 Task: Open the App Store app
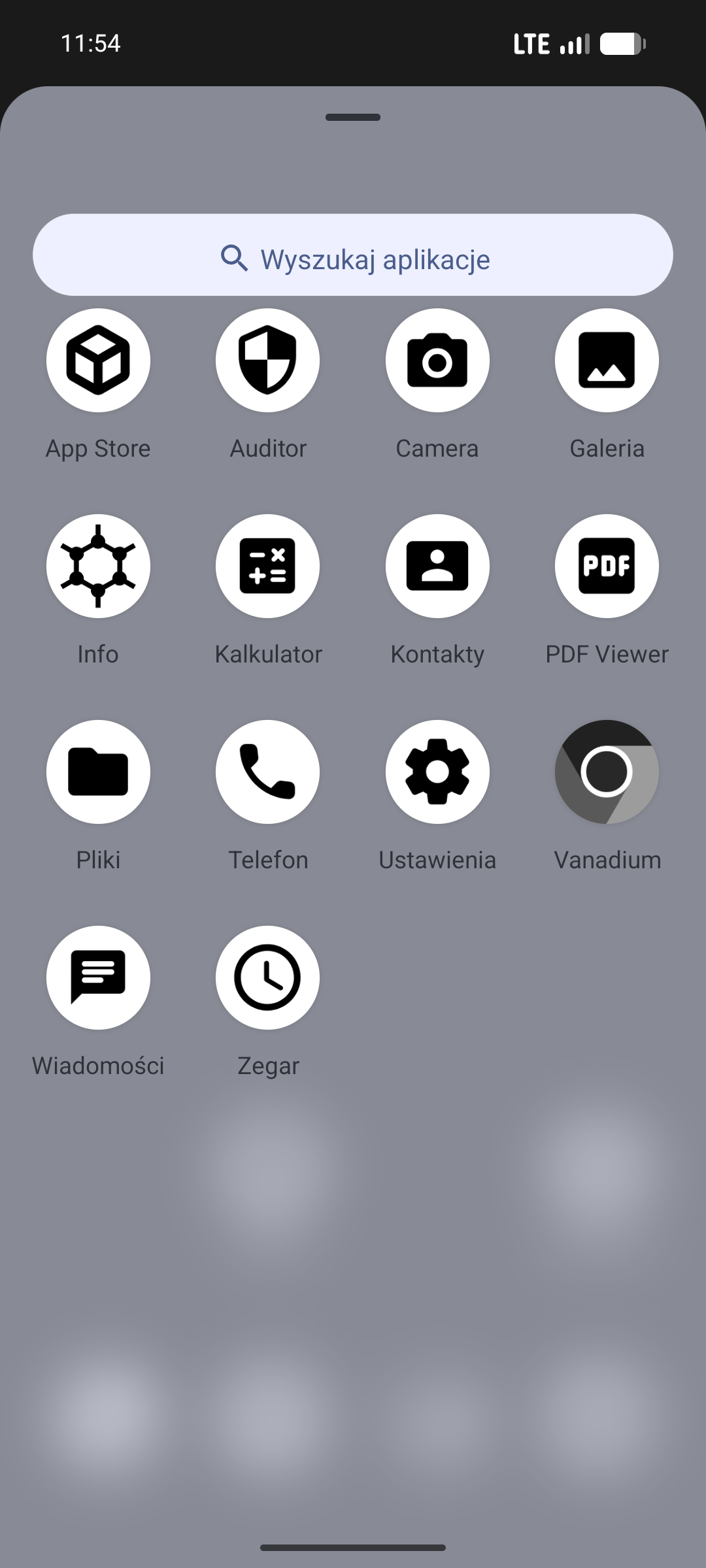point(98,361)
